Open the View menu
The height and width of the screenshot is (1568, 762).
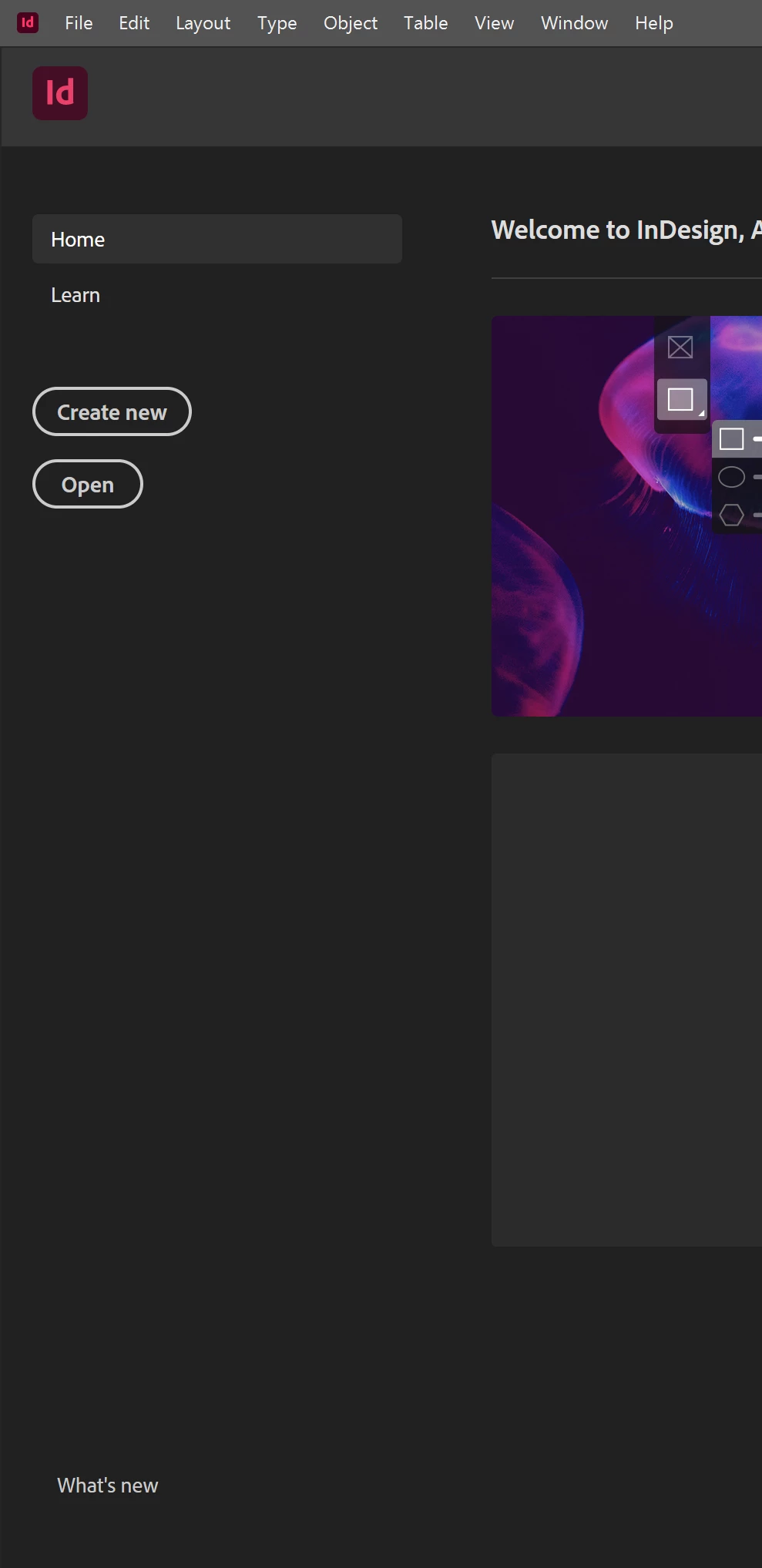pos(494,23)
